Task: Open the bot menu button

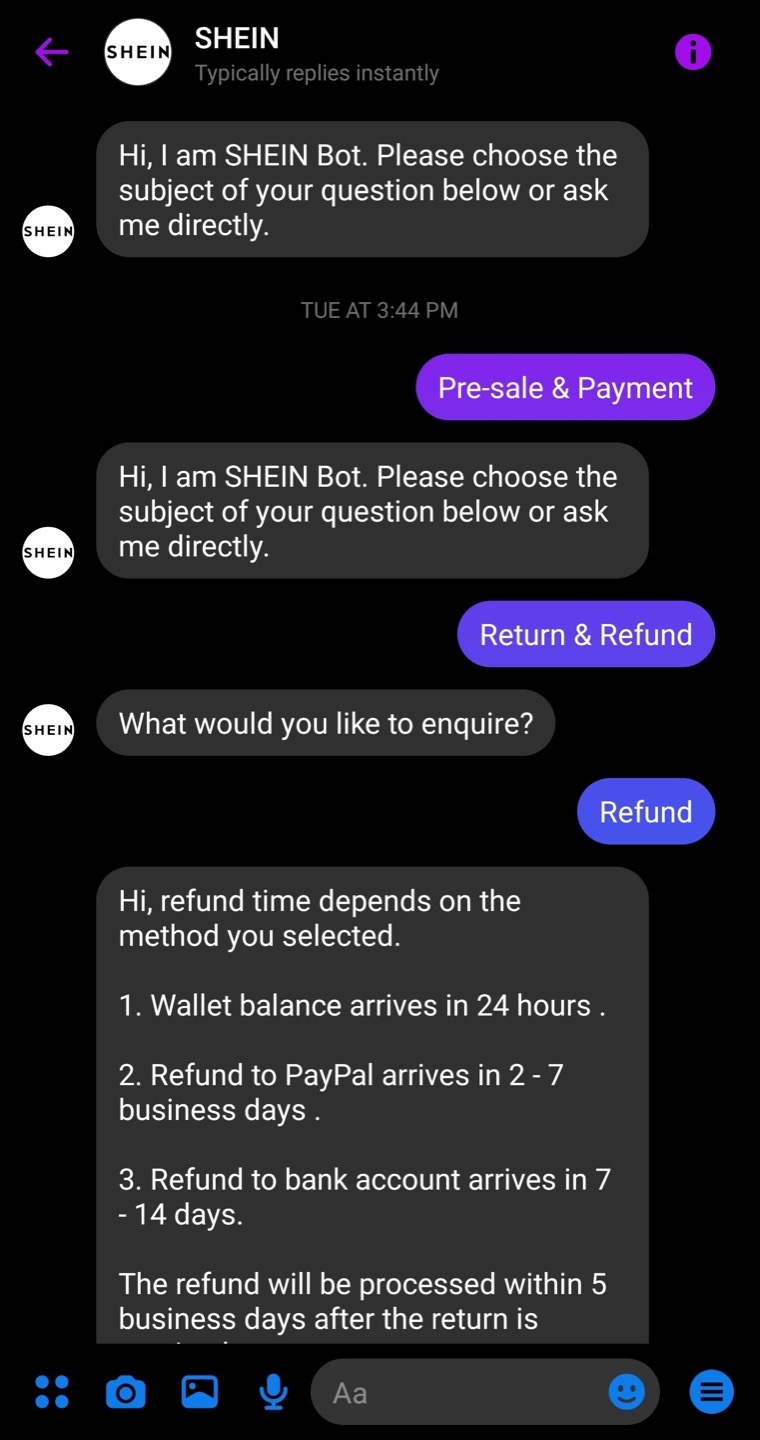Action: point(711,1391)
